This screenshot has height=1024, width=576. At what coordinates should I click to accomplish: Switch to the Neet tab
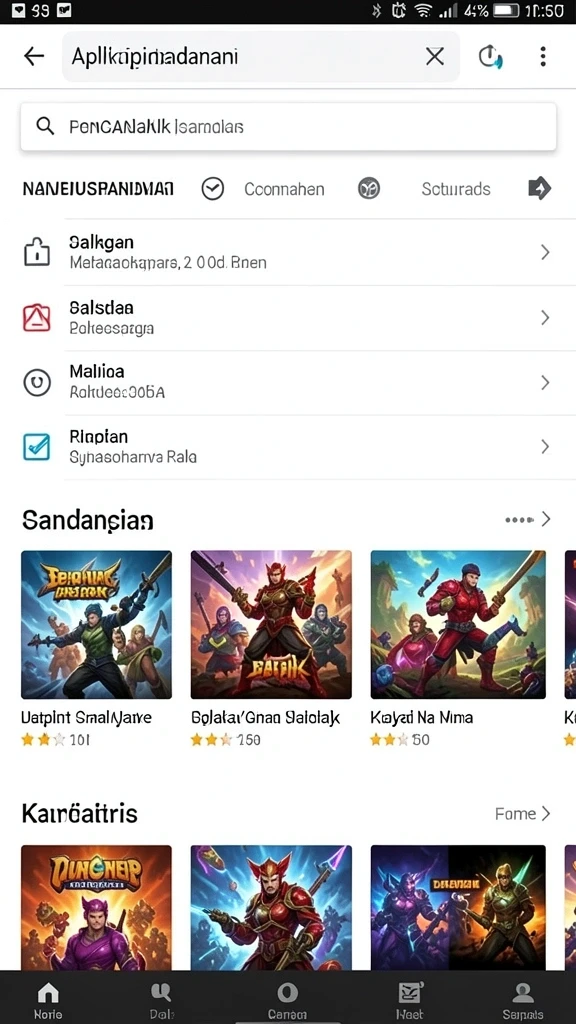click(410, 1000)
